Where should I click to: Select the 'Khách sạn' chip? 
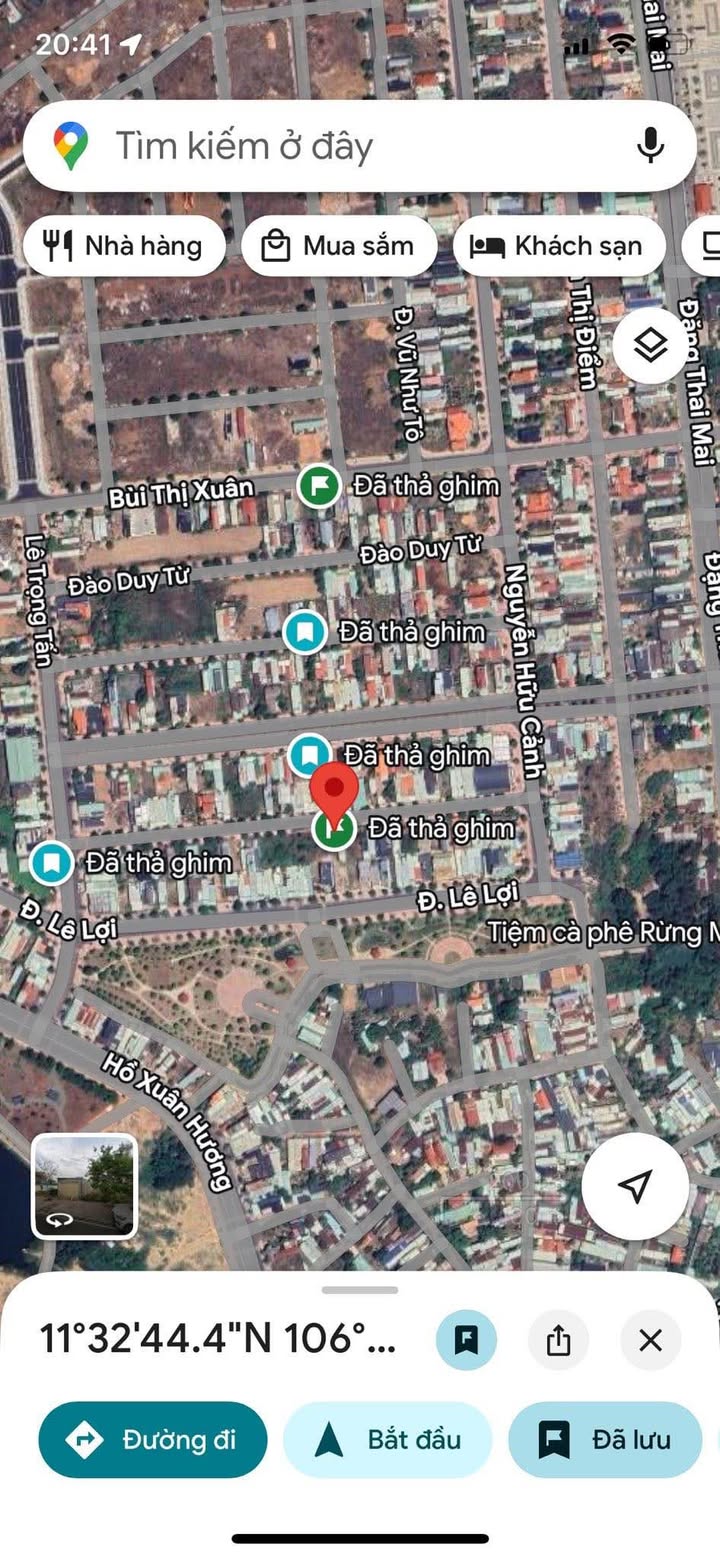point(559,246)
